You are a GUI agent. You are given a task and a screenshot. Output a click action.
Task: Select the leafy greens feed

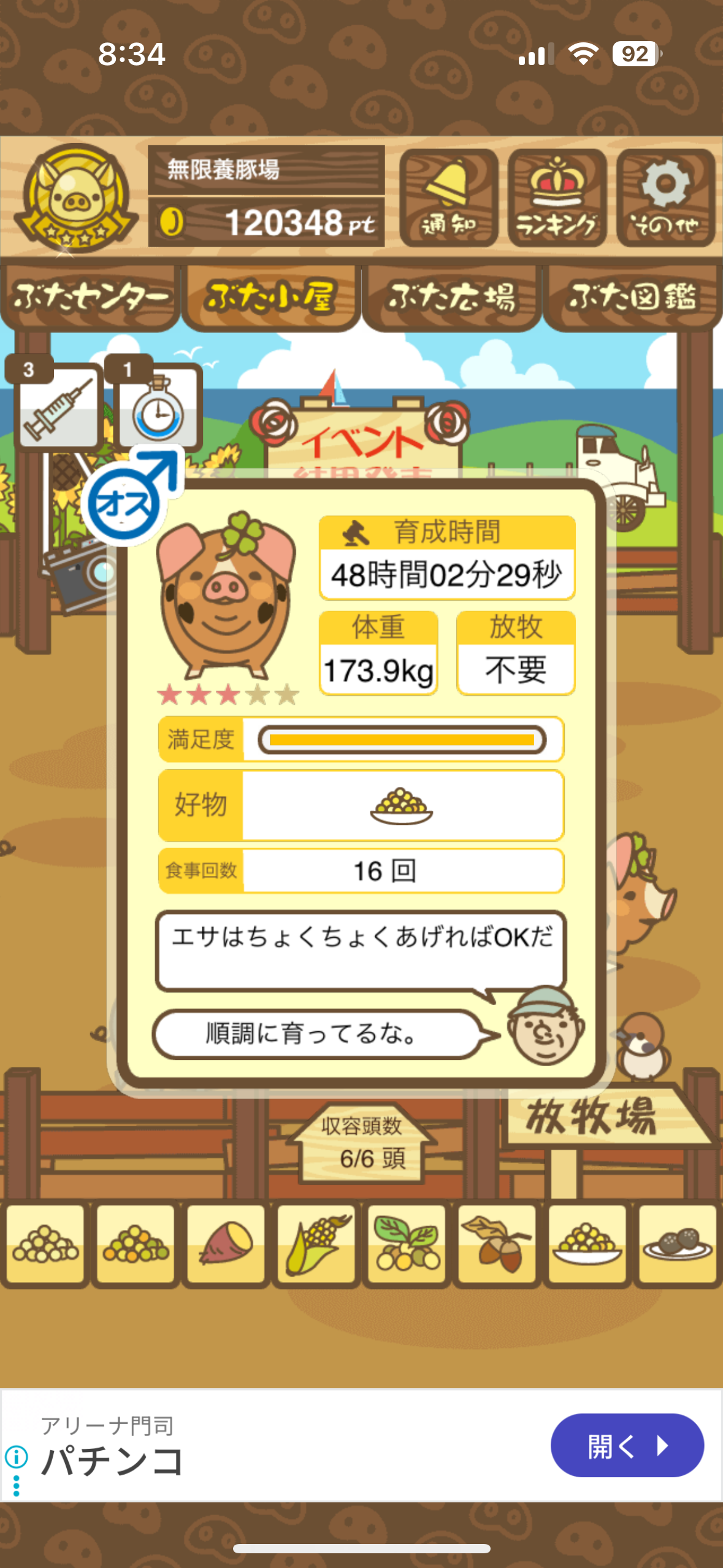tap(407, 1243)
